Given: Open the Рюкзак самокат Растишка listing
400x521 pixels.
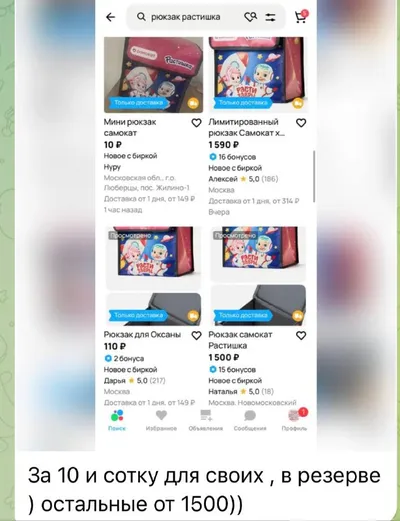Looking at the screenshot, I should pos(240,340).
